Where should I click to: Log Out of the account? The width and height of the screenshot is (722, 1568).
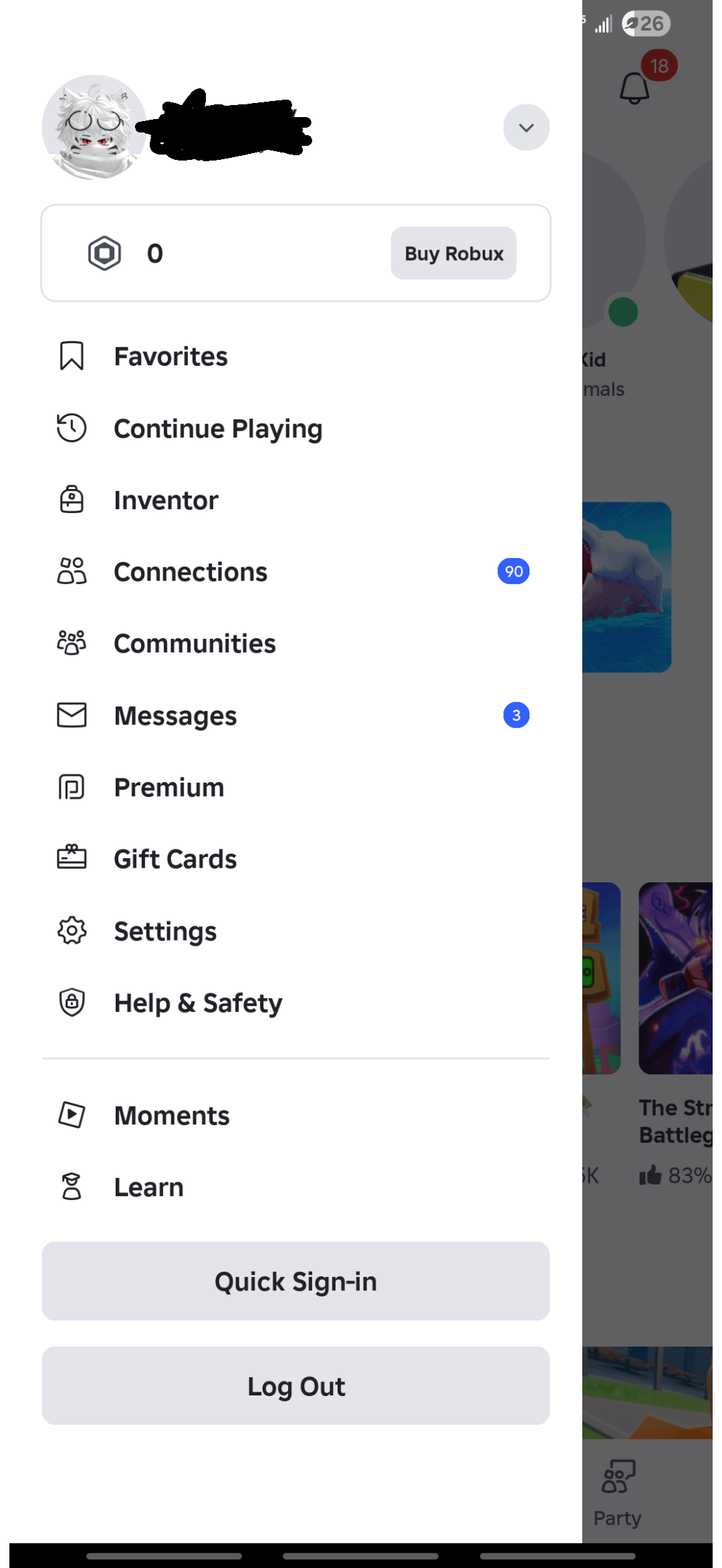[295, 1385]
